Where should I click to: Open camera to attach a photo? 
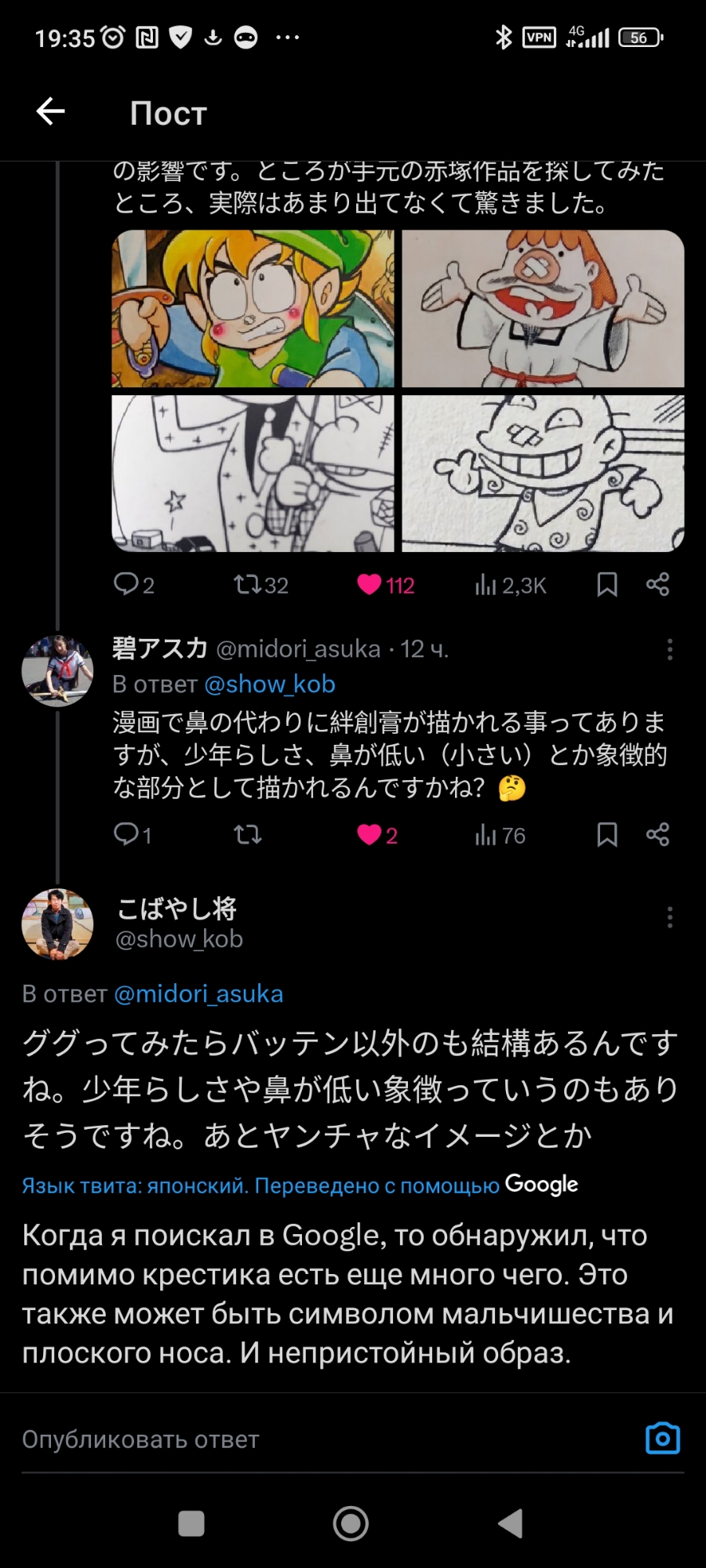click(x=663, y=1439)
